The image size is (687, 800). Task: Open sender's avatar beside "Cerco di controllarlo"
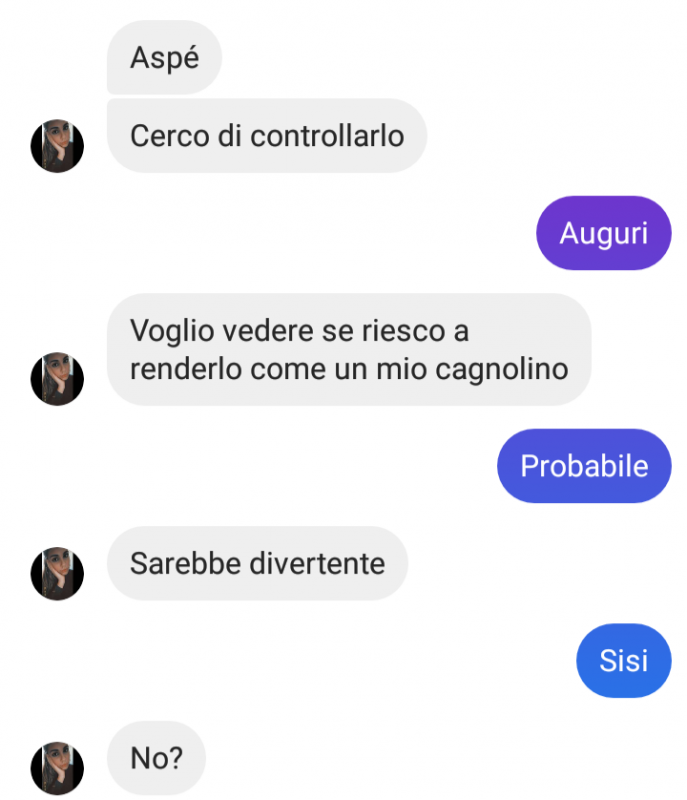pos(57,146)
